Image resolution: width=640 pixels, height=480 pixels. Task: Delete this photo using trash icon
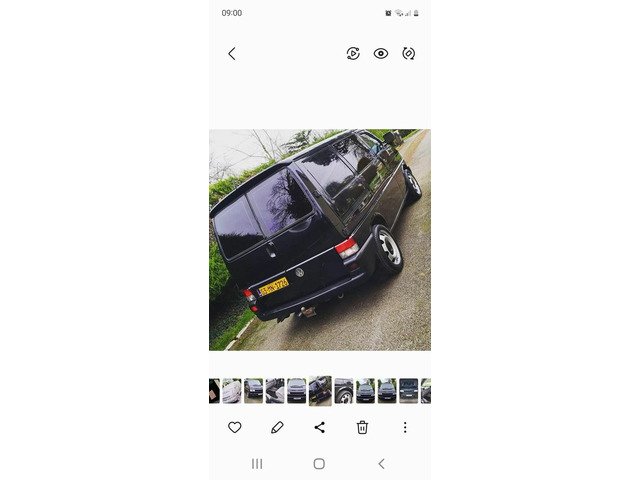click(362, 427)
